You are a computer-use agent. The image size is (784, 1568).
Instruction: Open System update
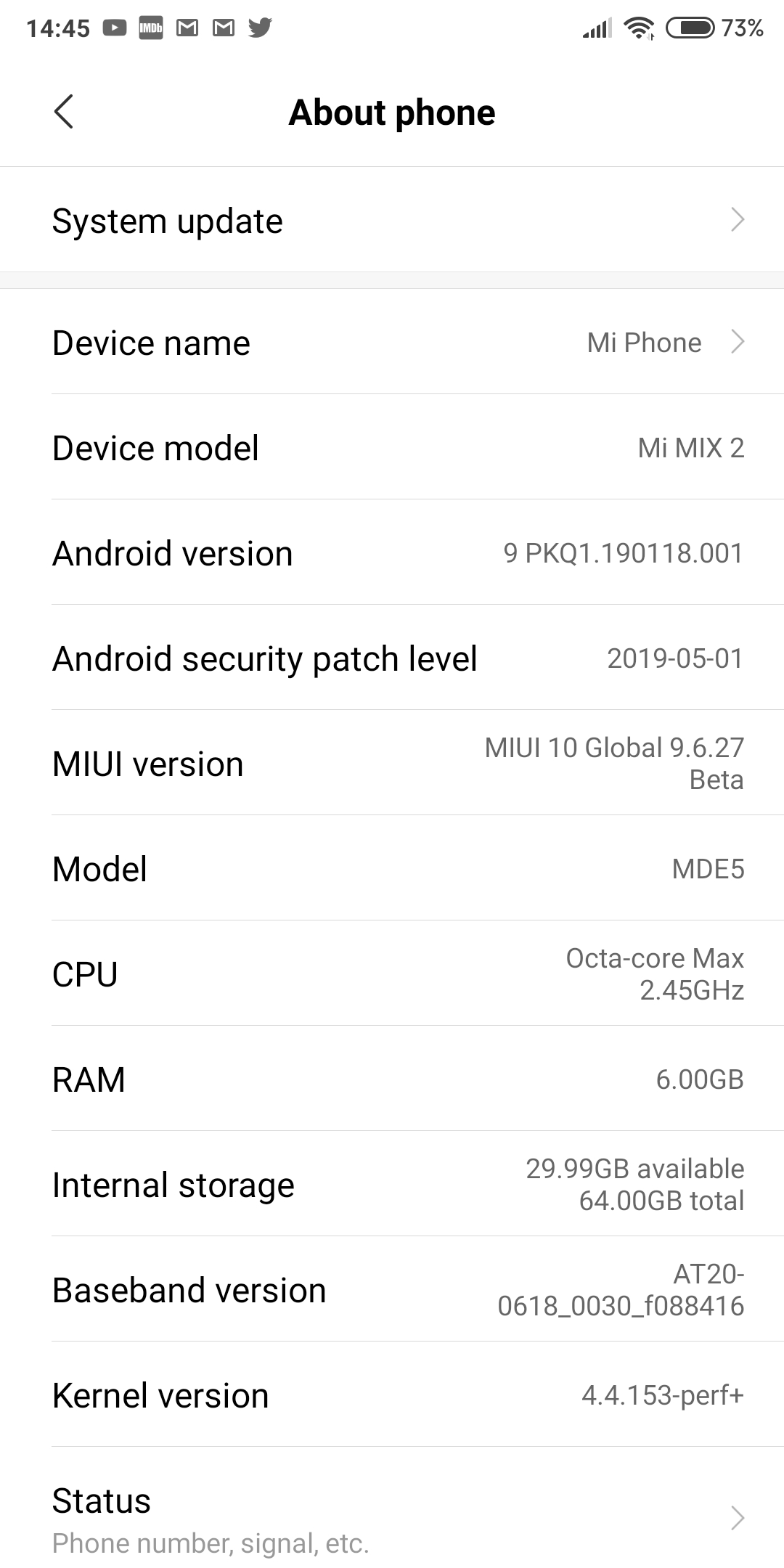pos(392,220)
